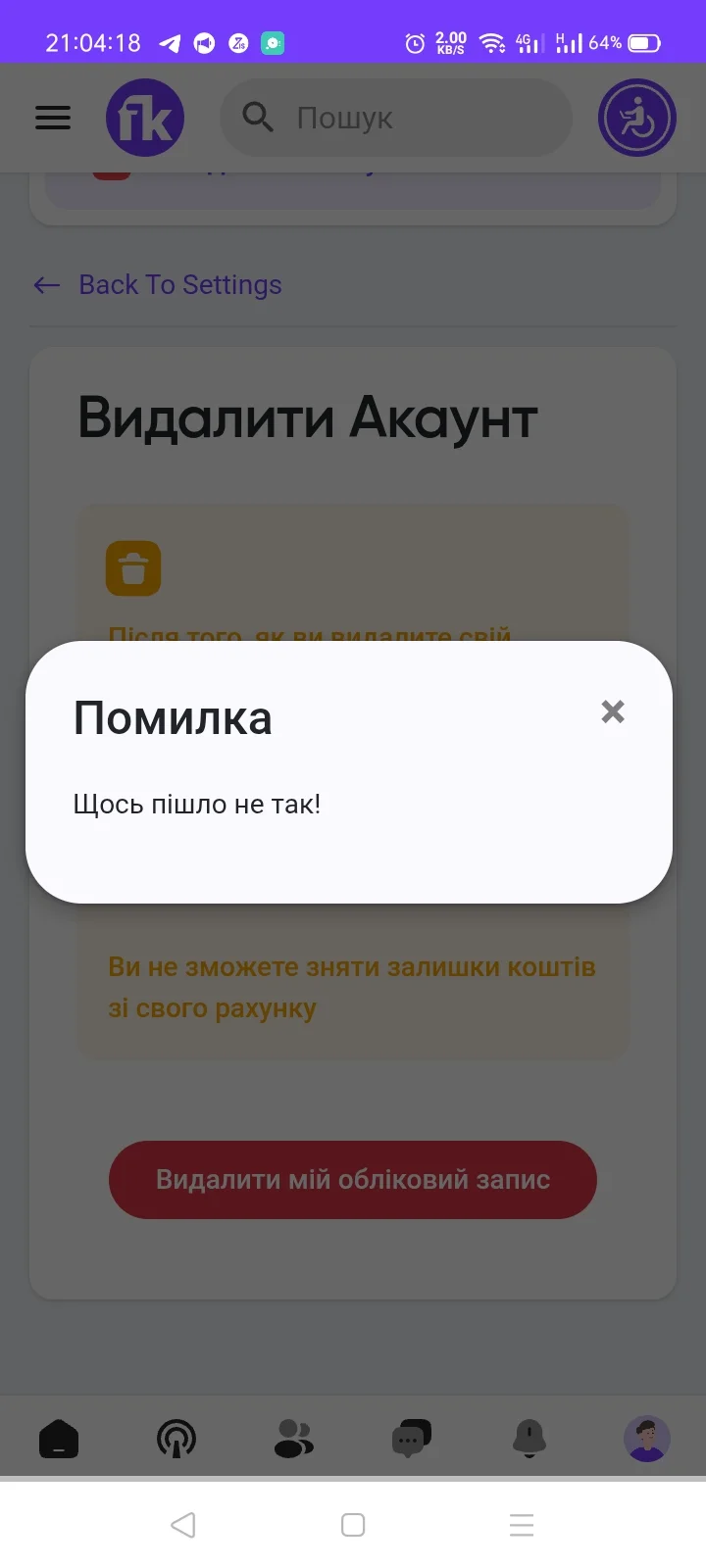Open the accessibility options button
Screen dimensions: 706x1568
pyautogui.click(x=637, y=118)
